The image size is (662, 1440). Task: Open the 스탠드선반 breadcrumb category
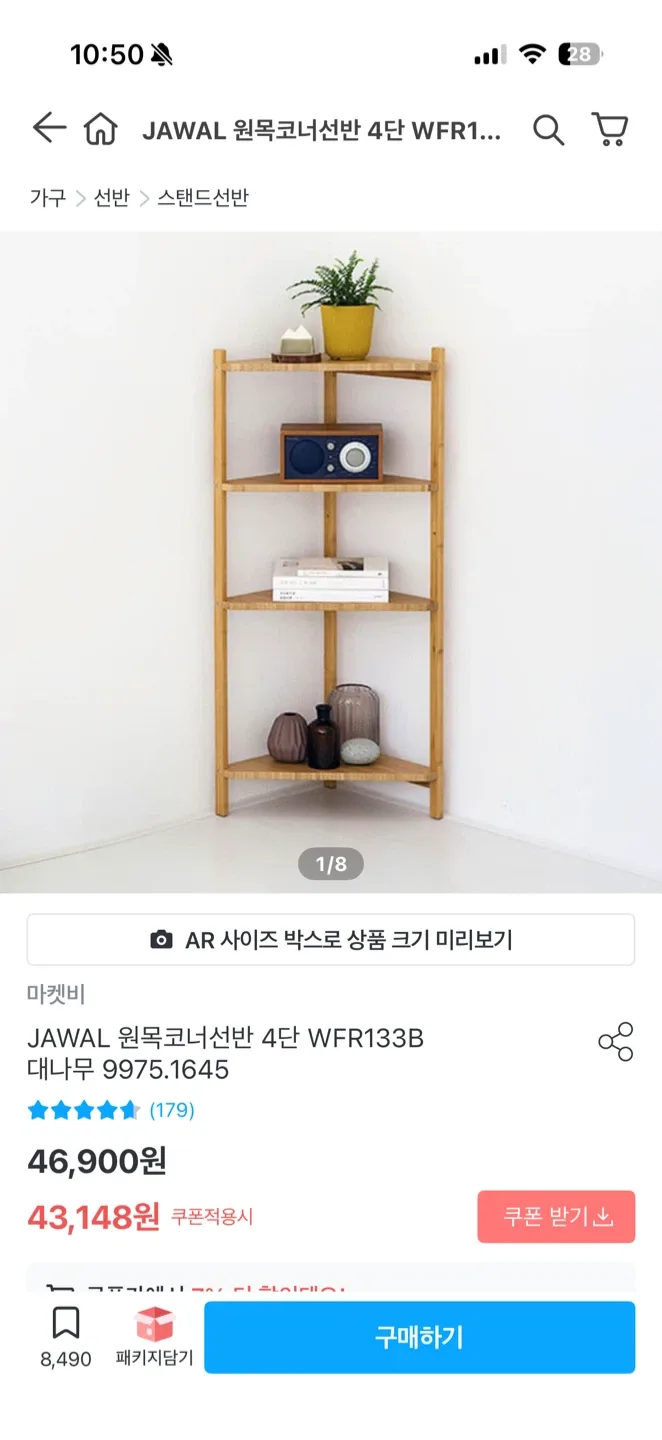(202, 197)
